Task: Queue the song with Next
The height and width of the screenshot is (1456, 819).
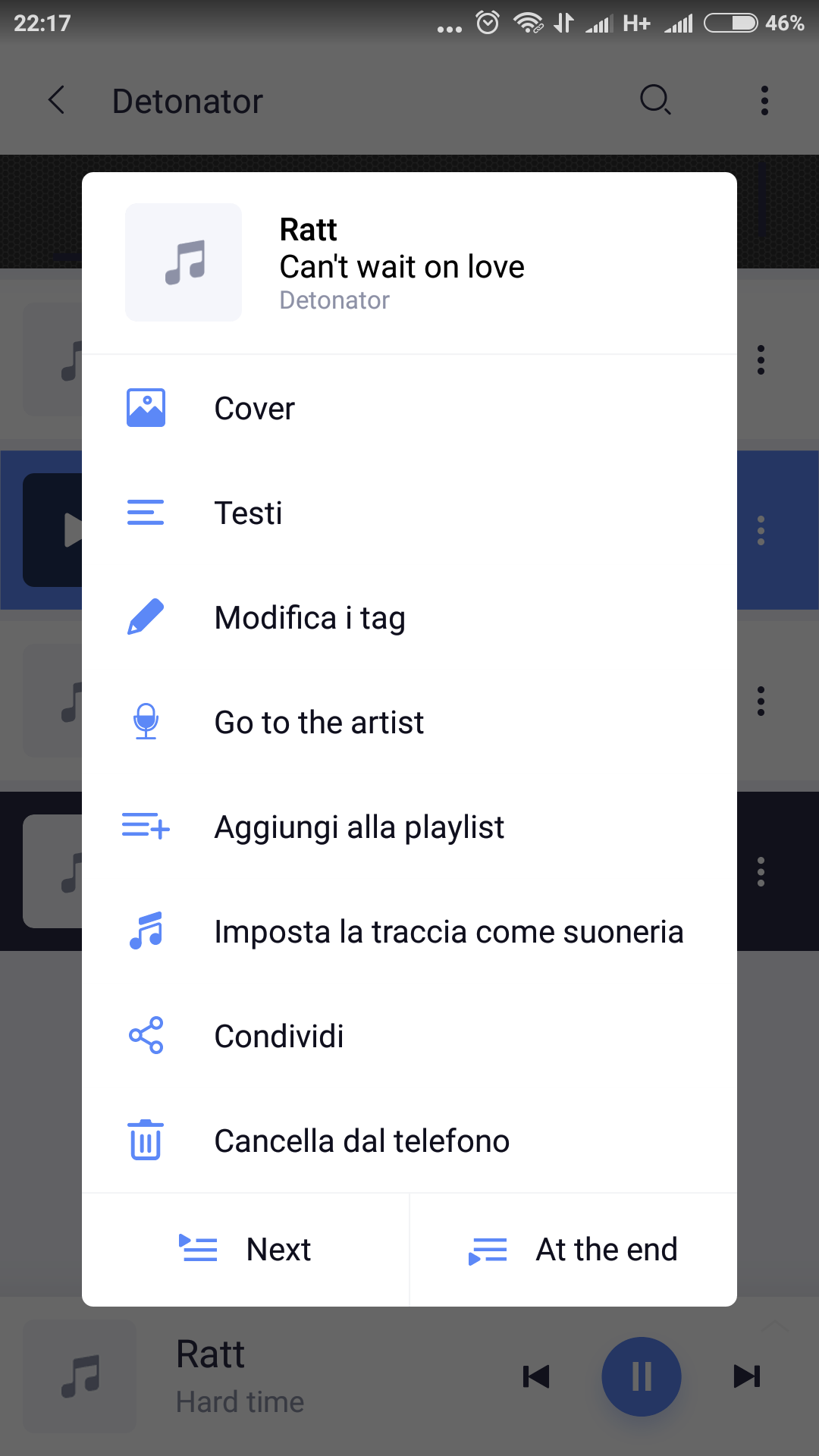Action: coord(246,1250)
